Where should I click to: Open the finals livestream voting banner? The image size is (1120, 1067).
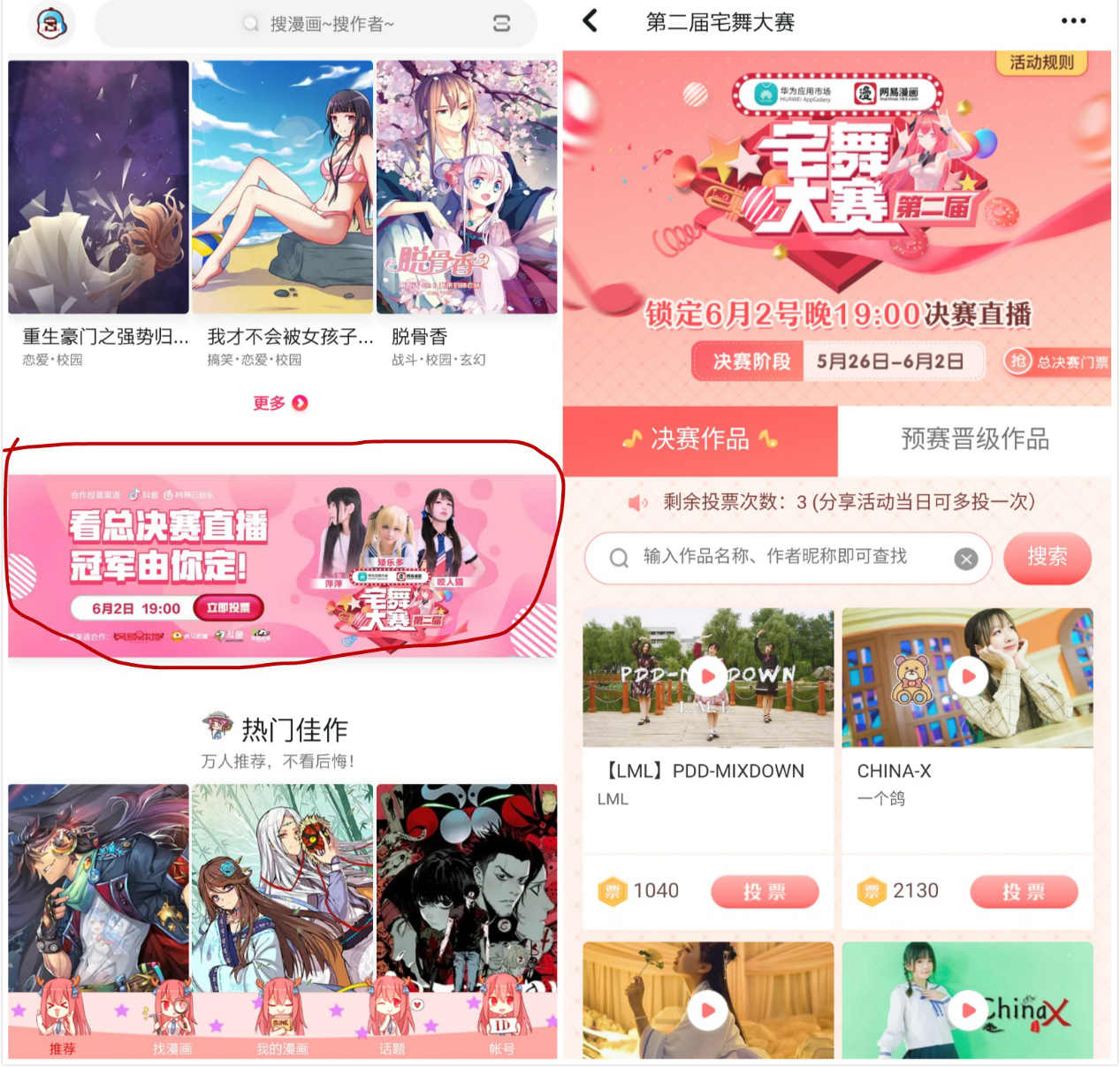click(282, 566)
